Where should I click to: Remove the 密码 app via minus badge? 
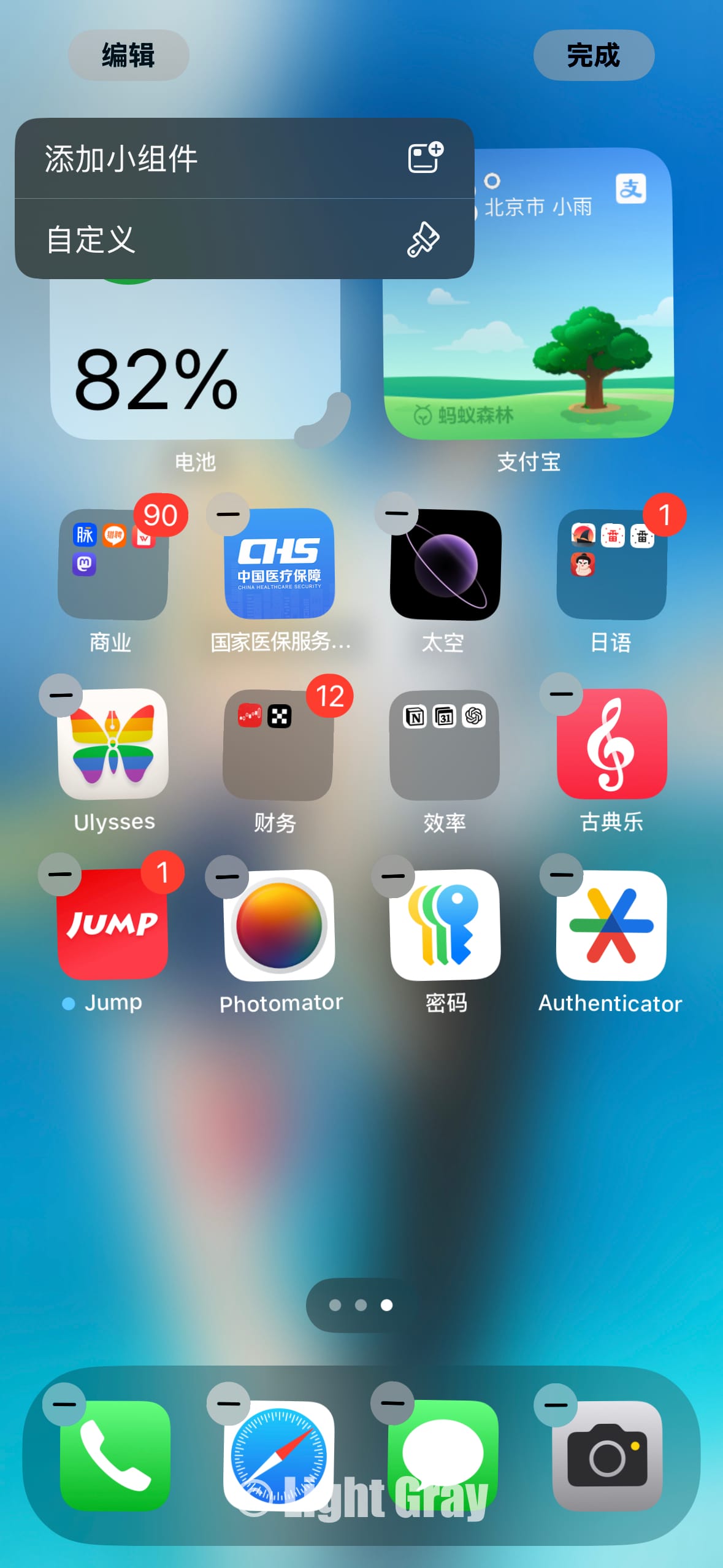393,876
